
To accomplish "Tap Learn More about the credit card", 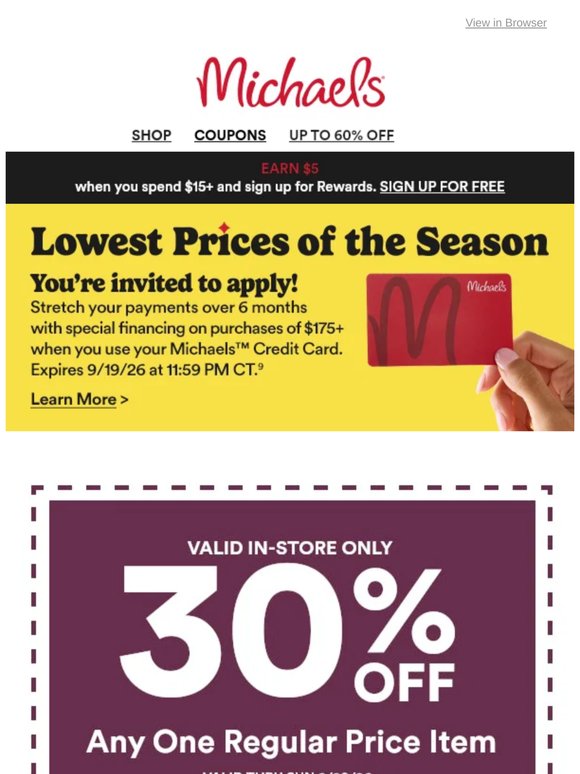I will pyautogui.click(x=79, y=399).
